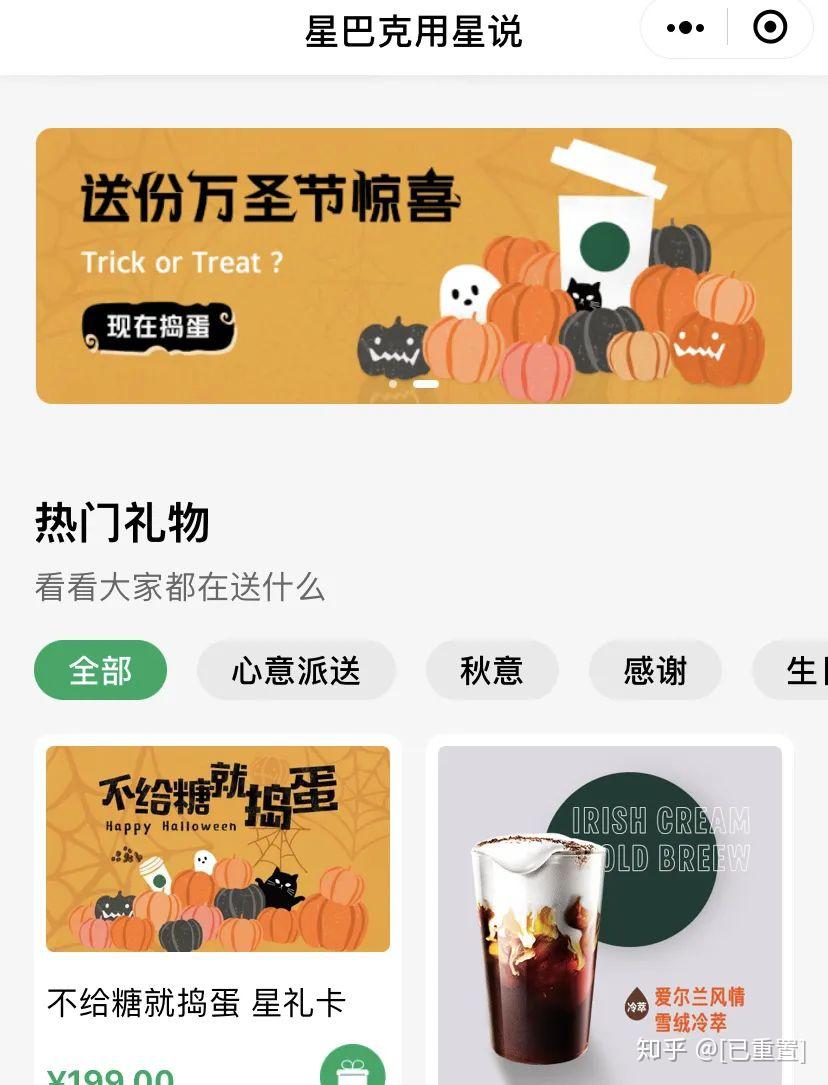
Task: Open the mini program more-options menu
Action: pos(685,28)
